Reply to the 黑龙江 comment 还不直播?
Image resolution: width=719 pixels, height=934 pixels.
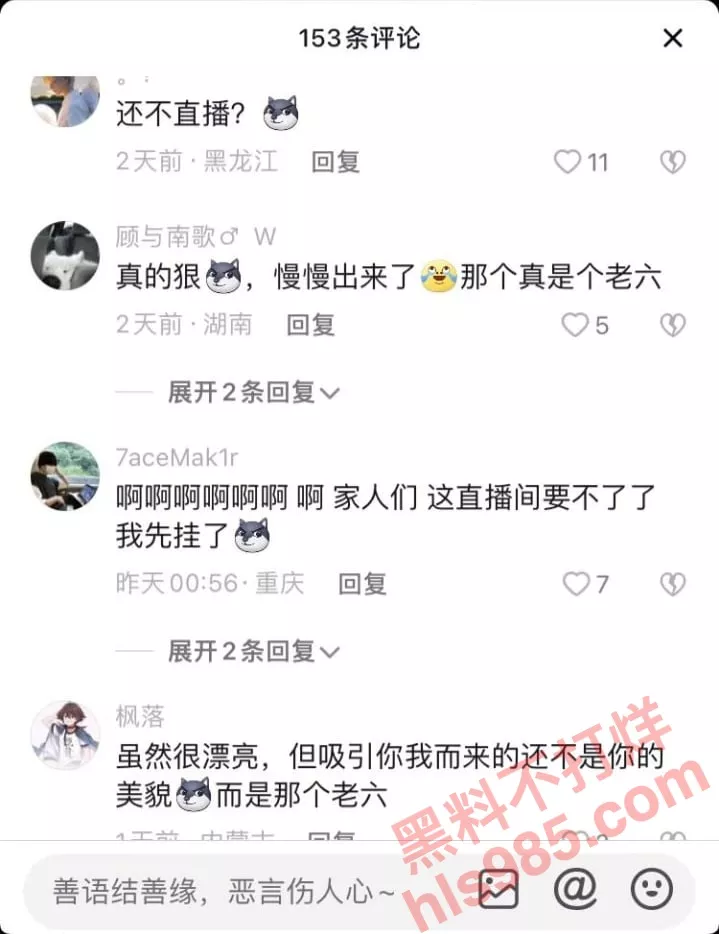coord(336,162)
